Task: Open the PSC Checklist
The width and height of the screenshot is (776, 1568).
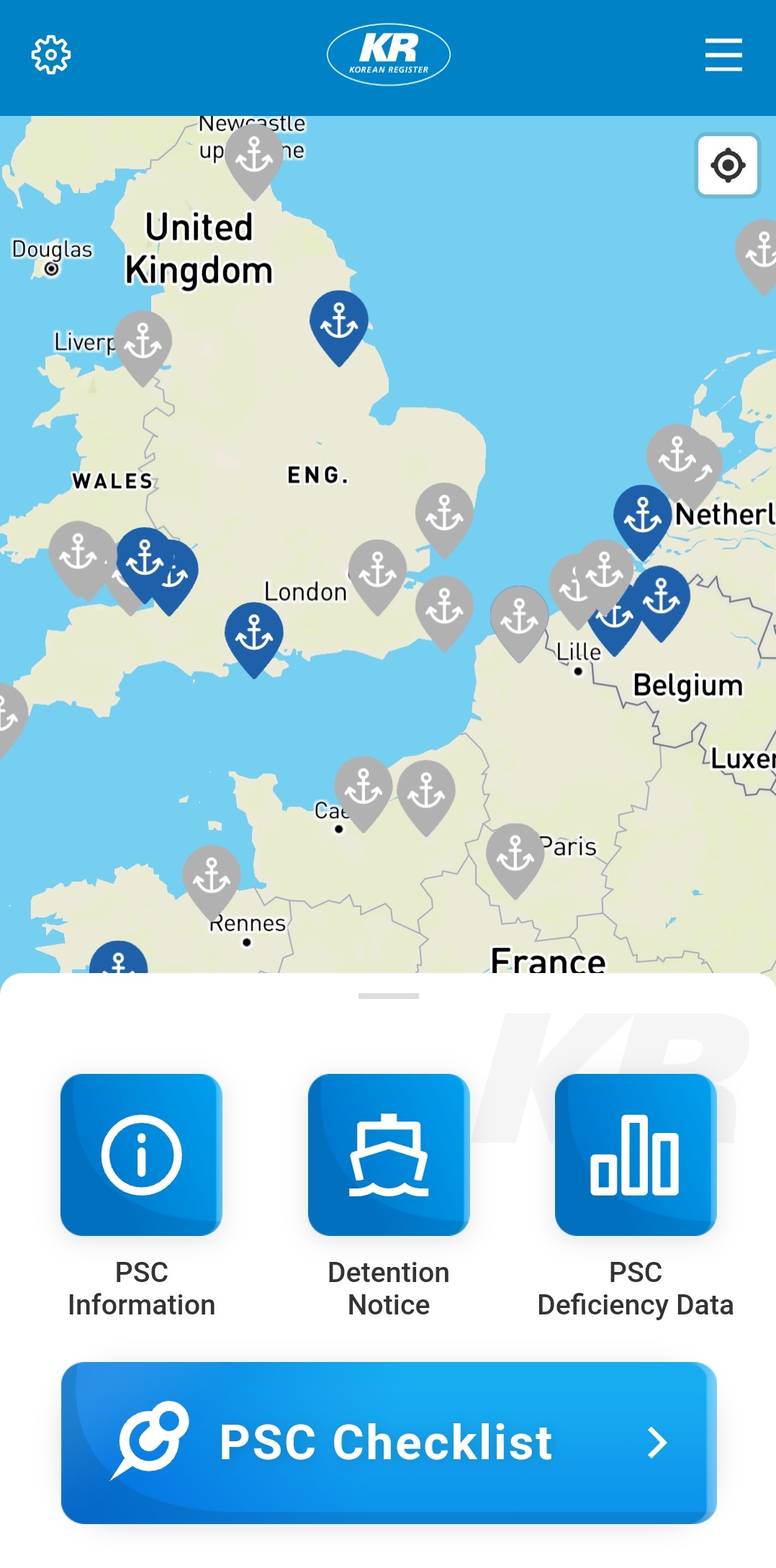Action: 389,1442
